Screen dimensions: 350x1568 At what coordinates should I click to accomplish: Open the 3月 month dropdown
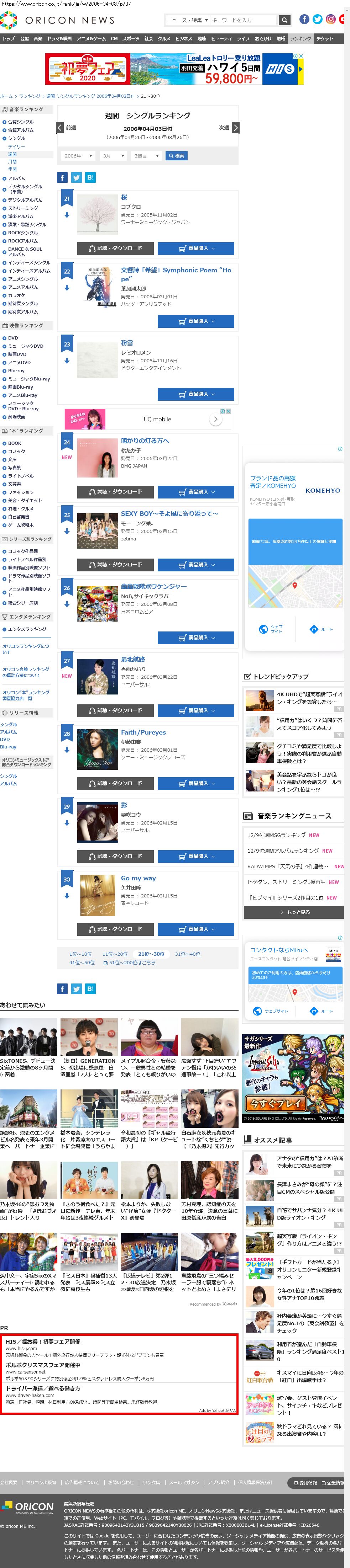[114, 156]
